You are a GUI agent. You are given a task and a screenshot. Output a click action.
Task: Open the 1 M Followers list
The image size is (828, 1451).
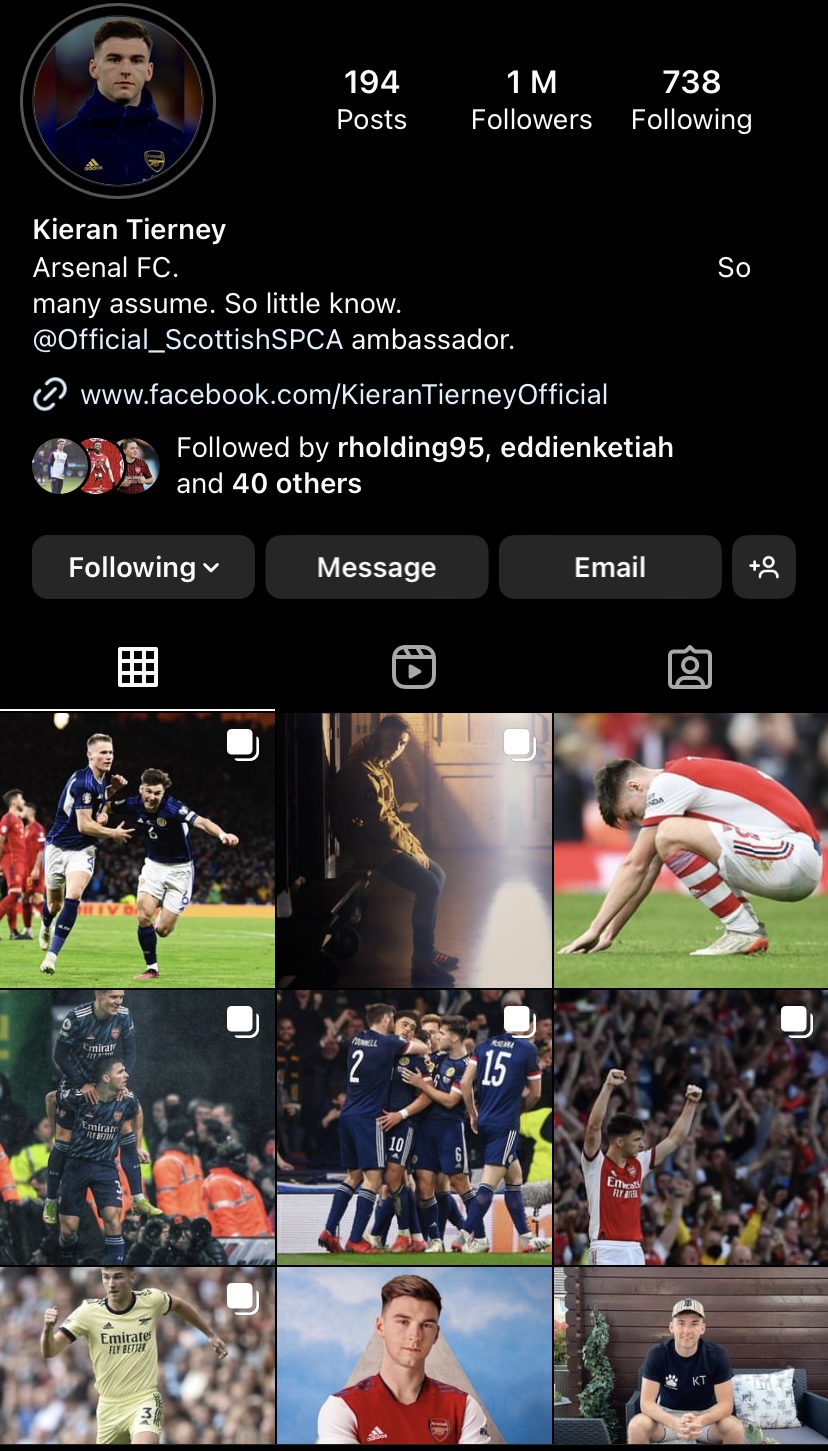[532, 100]
